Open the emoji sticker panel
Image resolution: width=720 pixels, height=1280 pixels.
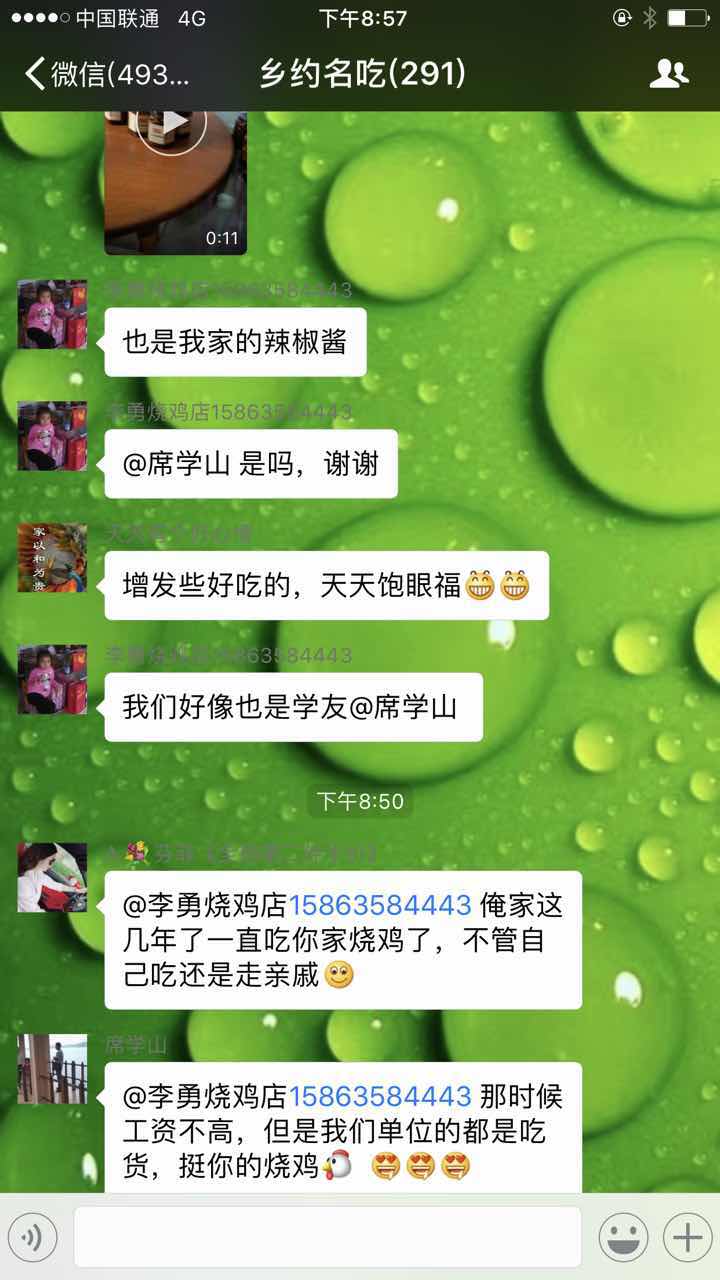coord(623,1238)
